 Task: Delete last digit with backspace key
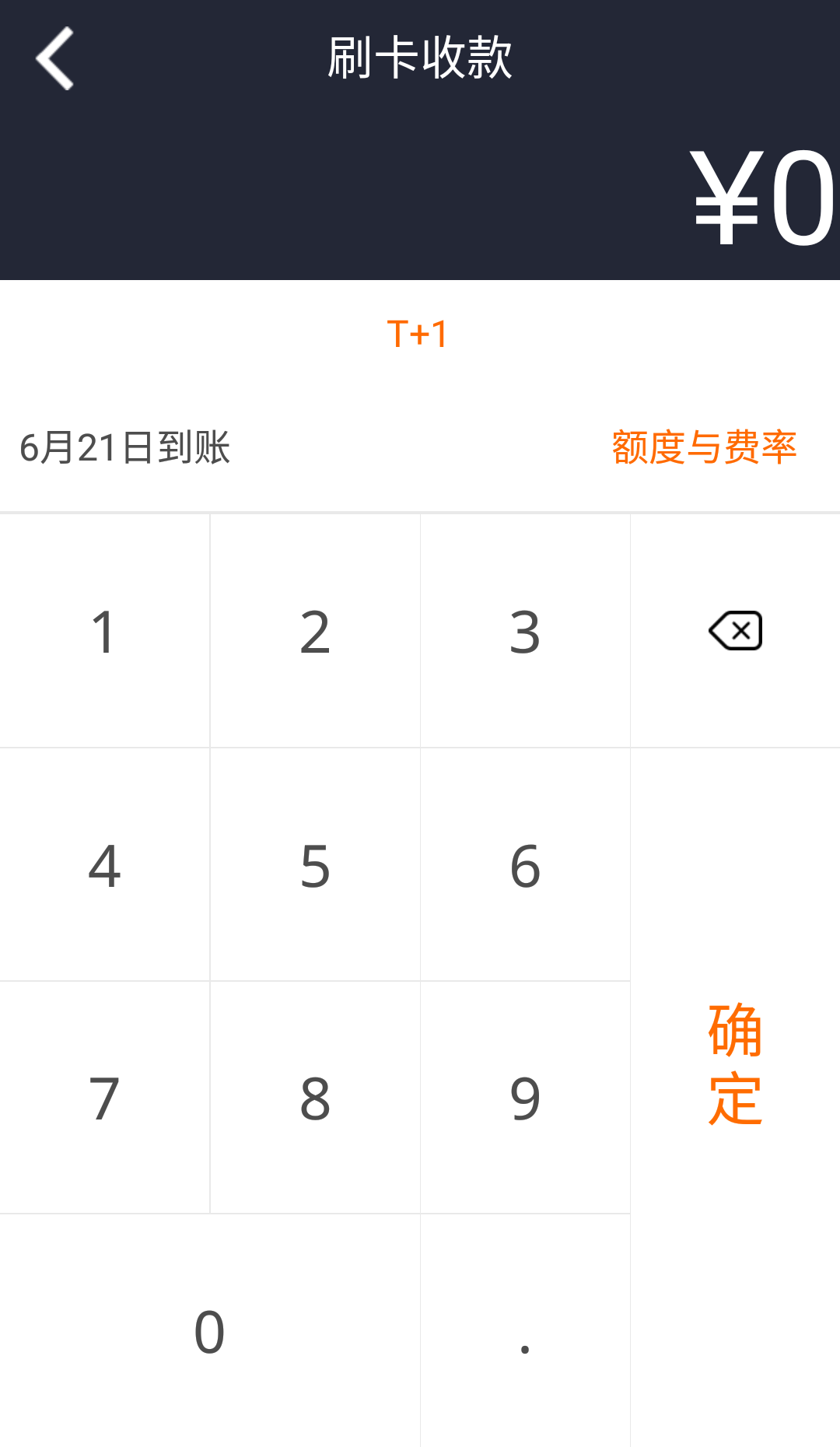pyautogui.click(x=735, y=631)
